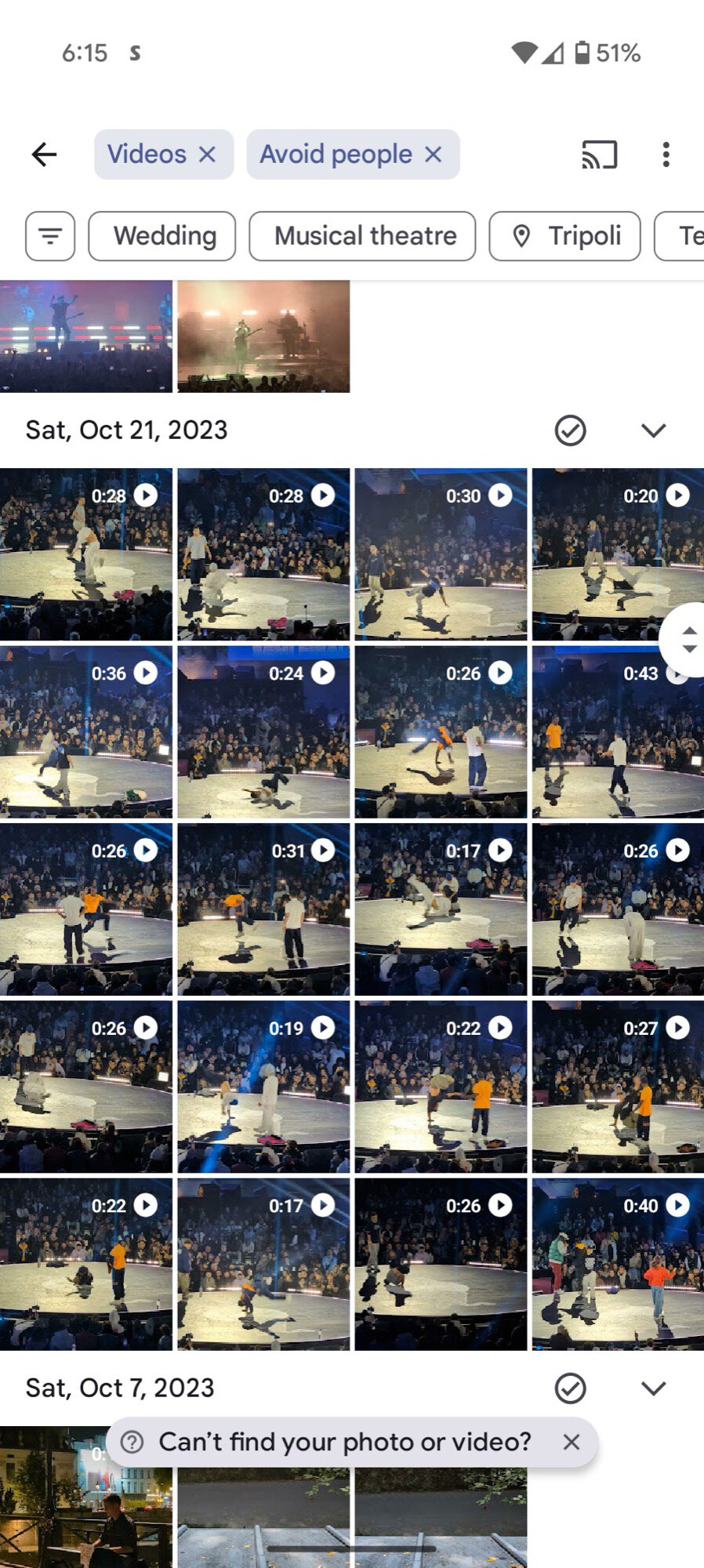
Task: Collapse the Sat, Oct 21, 2023 section
Action: 653,430
